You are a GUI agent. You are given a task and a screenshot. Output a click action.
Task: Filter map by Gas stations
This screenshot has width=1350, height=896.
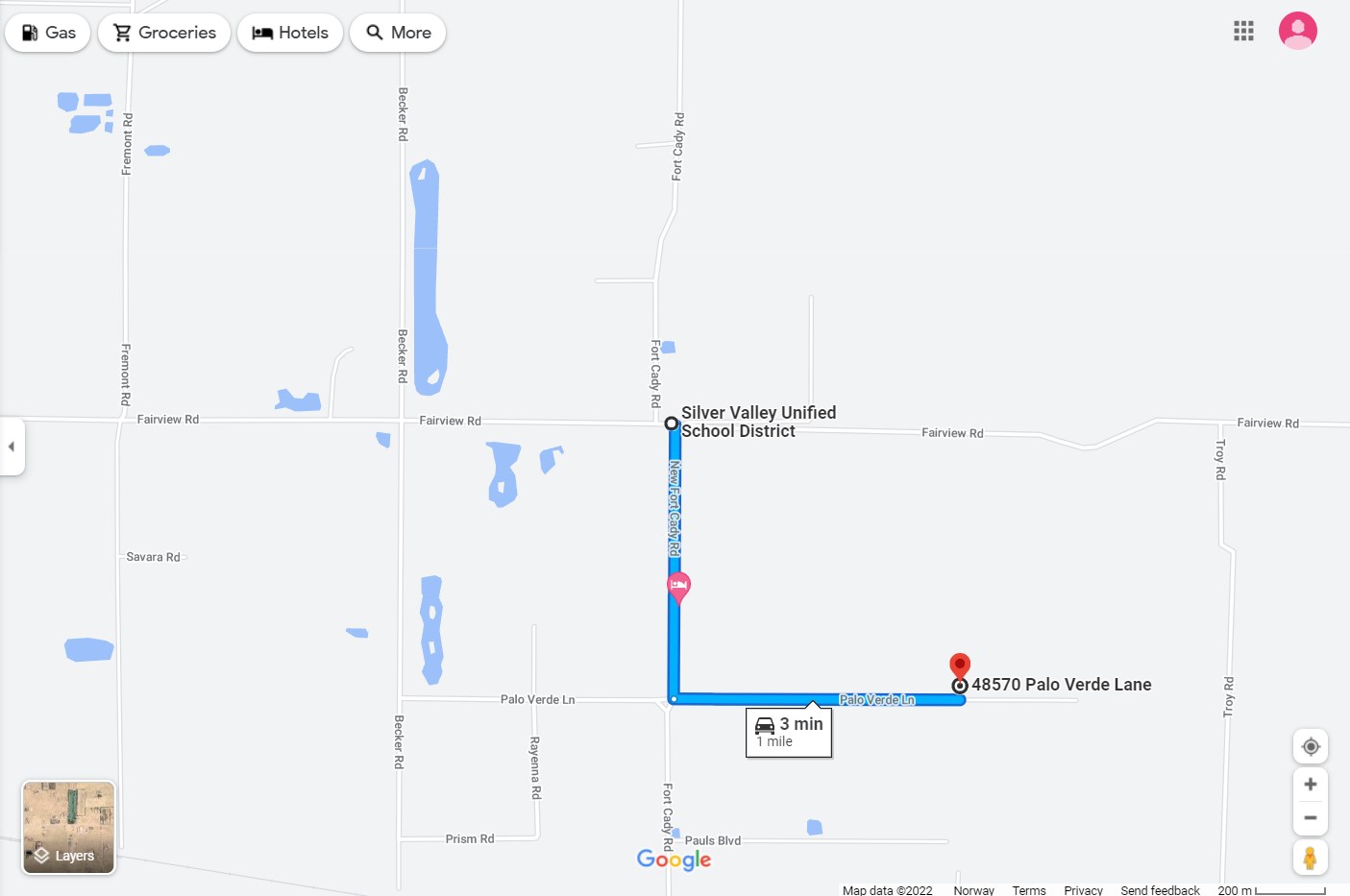coord(48,33)
